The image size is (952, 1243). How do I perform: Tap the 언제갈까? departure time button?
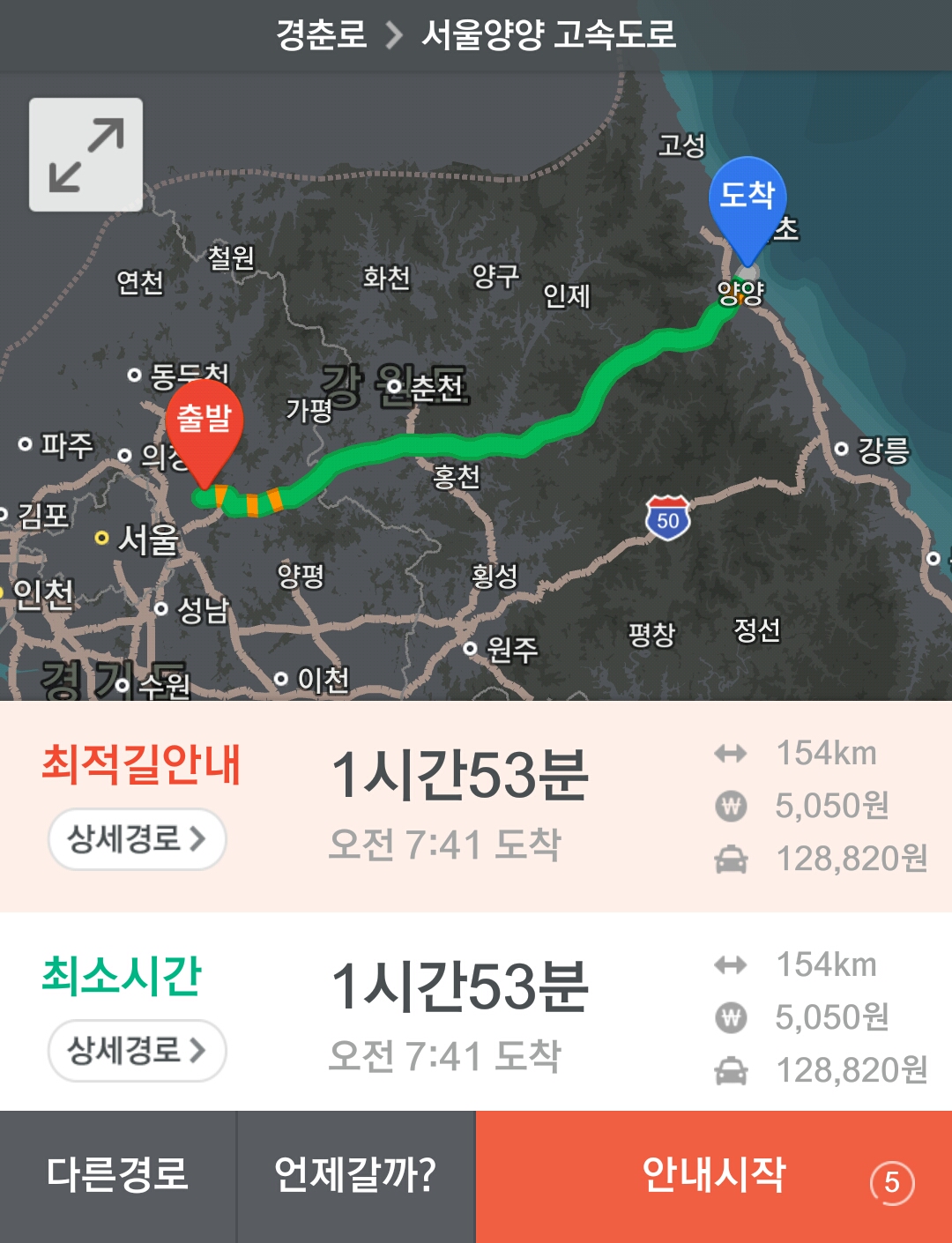tap(355, 1176)
